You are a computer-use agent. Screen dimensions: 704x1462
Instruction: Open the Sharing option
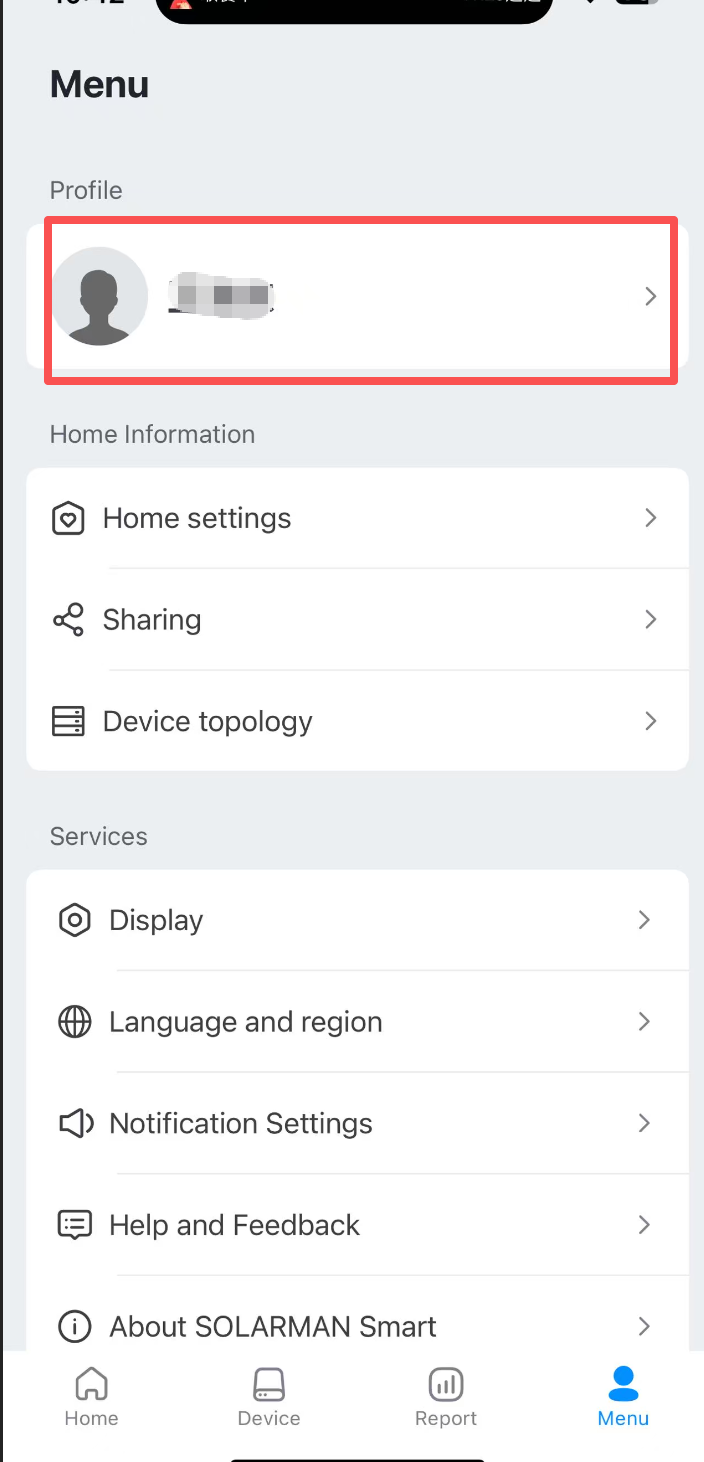357,620
